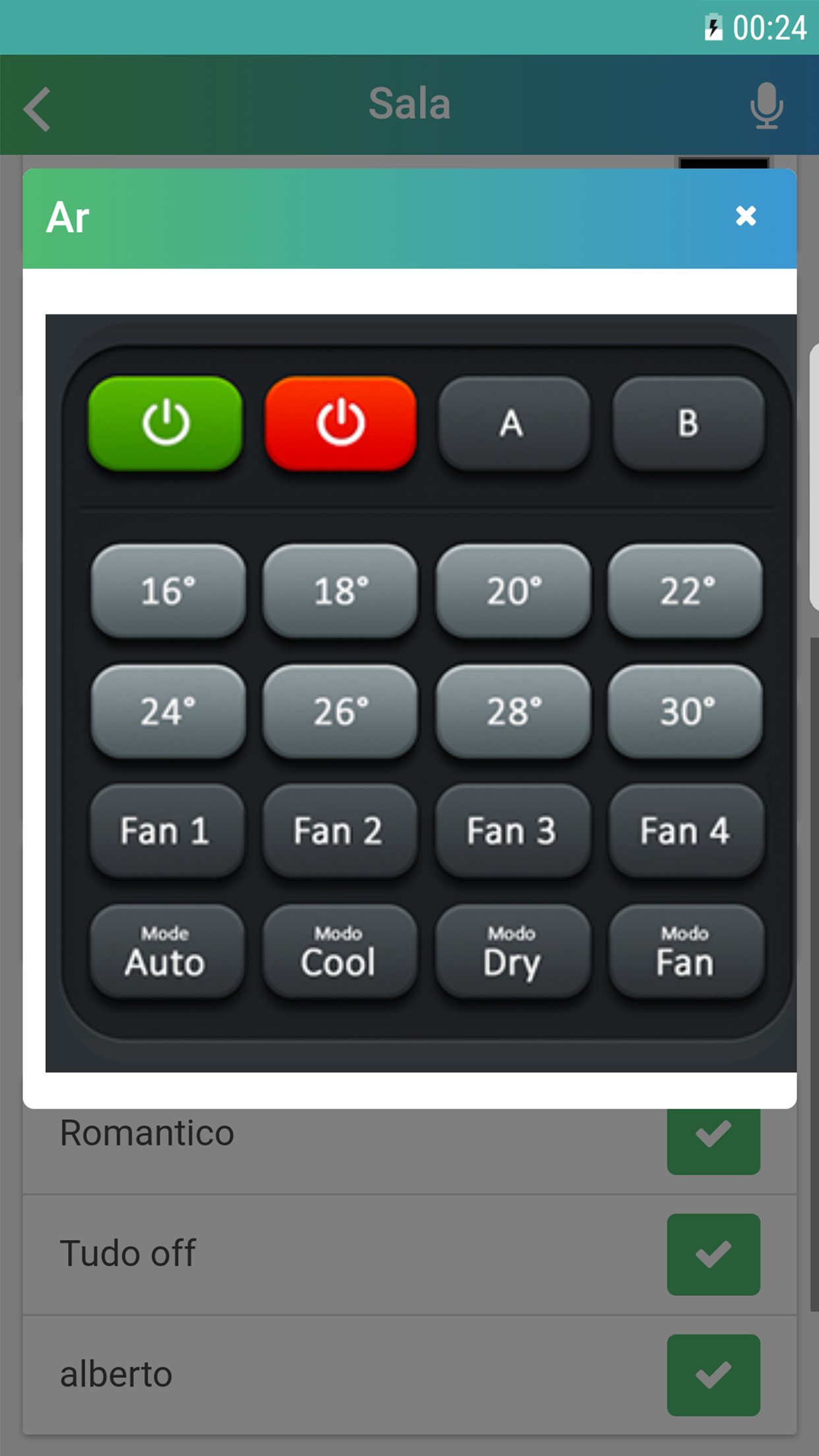Set temperature to 18°

(x=340, y=591)
